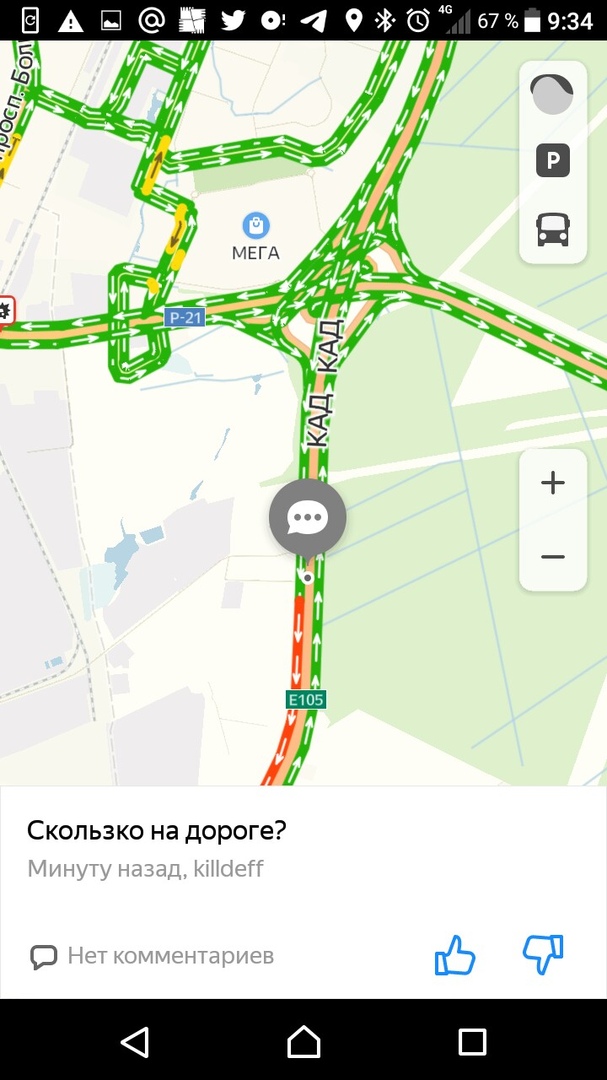The image size is (607, 1080).
Task: Zoom in with the plus button
Action: point(553,484)
